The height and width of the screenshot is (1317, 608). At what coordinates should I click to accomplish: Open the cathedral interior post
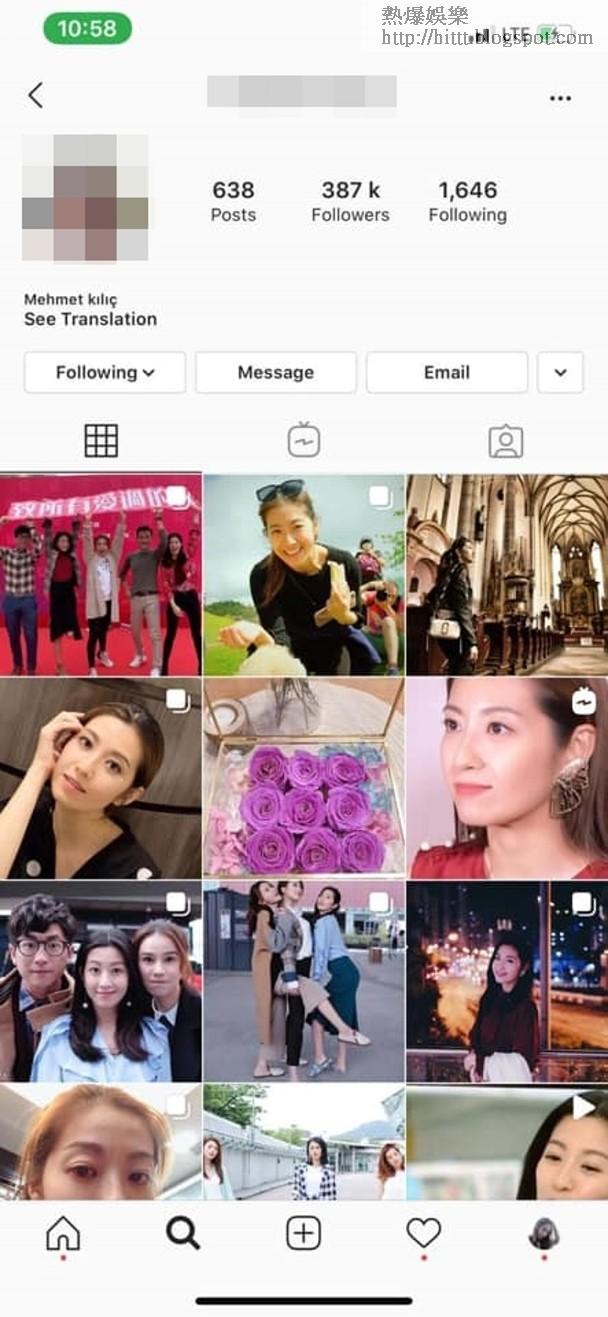coord(507,575)
